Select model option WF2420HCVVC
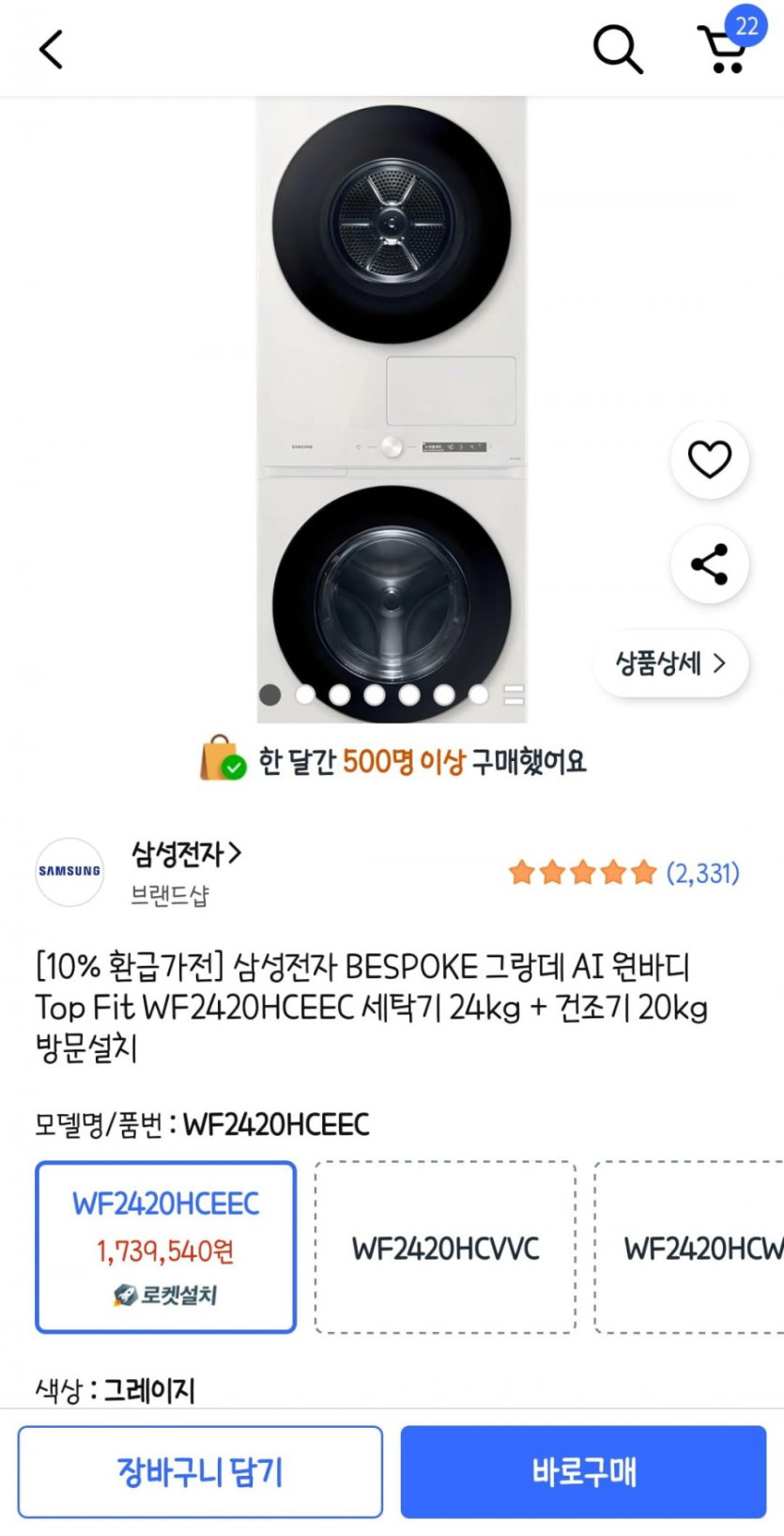Viewport: 784px width, 1536px height. 445,1247
